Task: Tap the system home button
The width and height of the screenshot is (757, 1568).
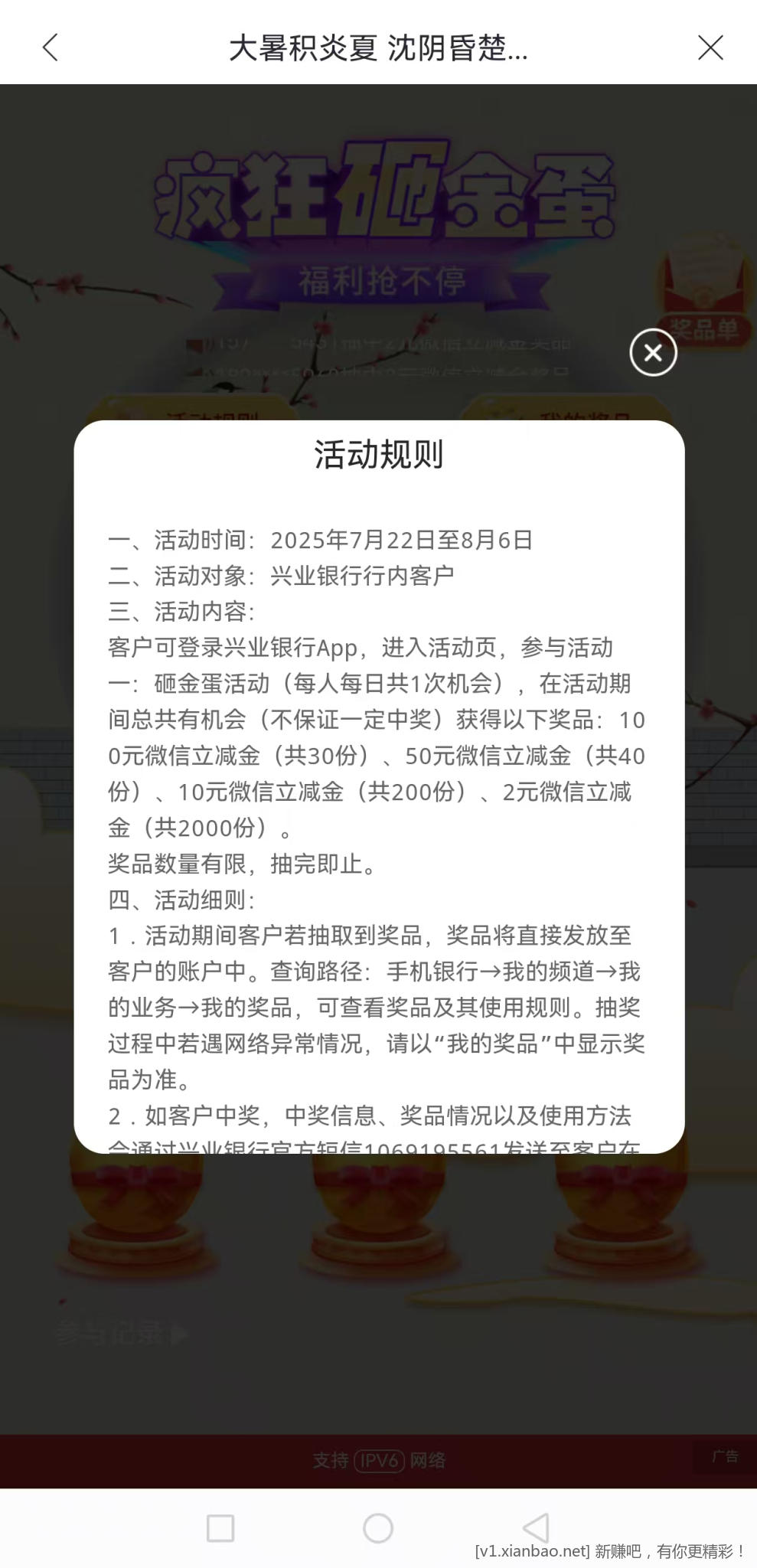Action: point(377,1528)
